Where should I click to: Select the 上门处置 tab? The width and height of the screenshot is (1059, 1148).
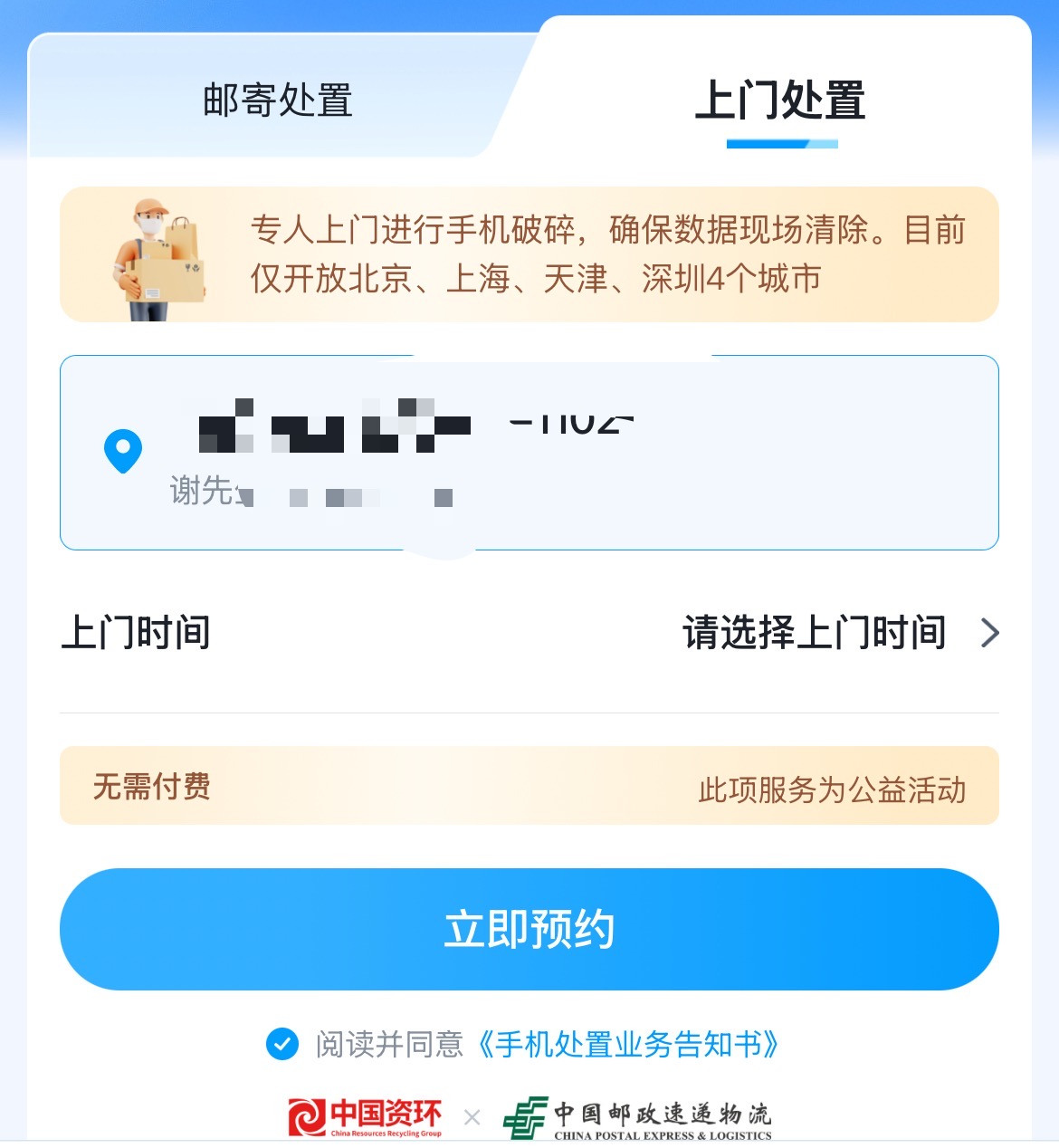780,100
